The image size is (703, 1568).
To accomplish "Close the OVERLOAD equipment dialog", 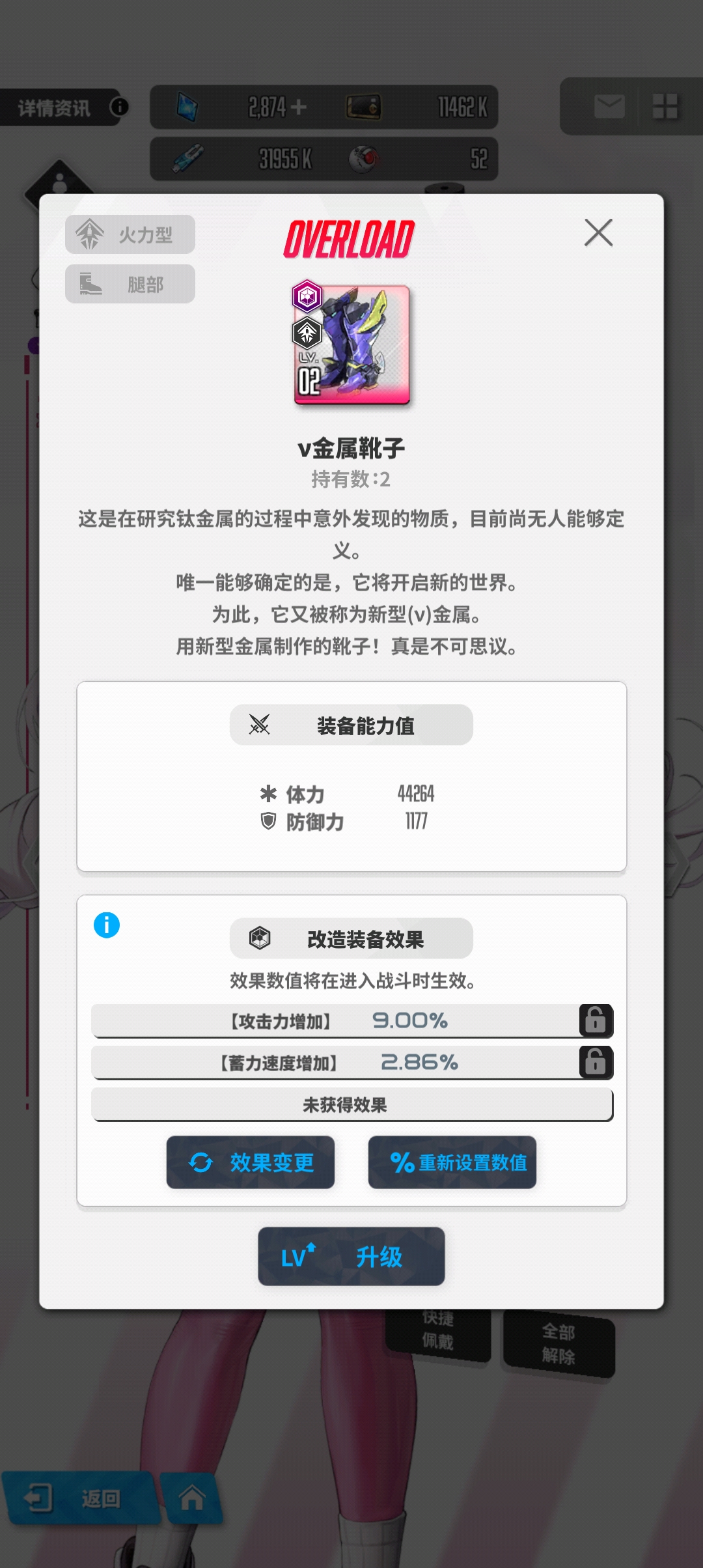I will (x=598, y=232).
